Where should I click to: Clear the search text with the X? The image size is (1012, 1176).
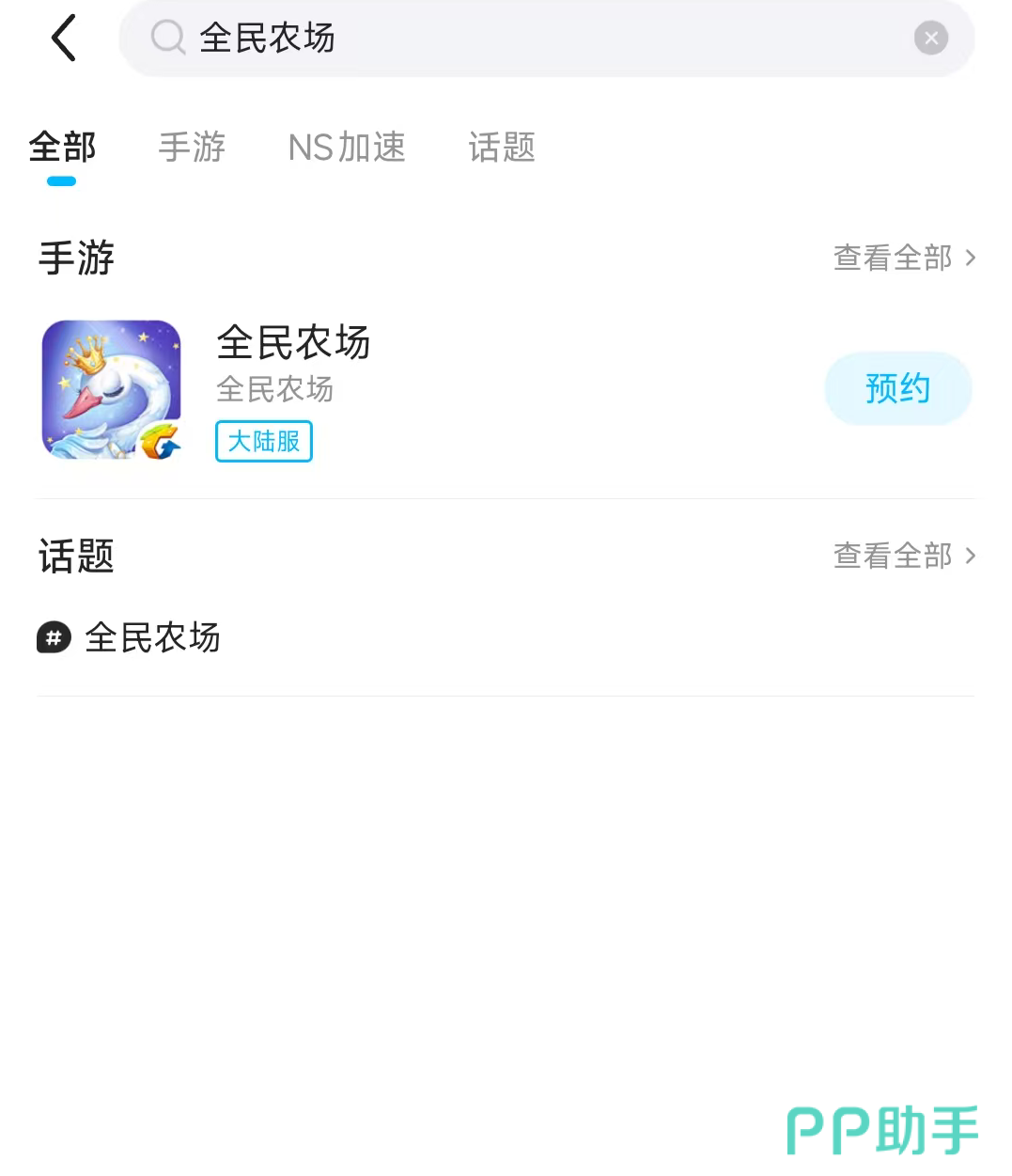[x=930, y=39]
